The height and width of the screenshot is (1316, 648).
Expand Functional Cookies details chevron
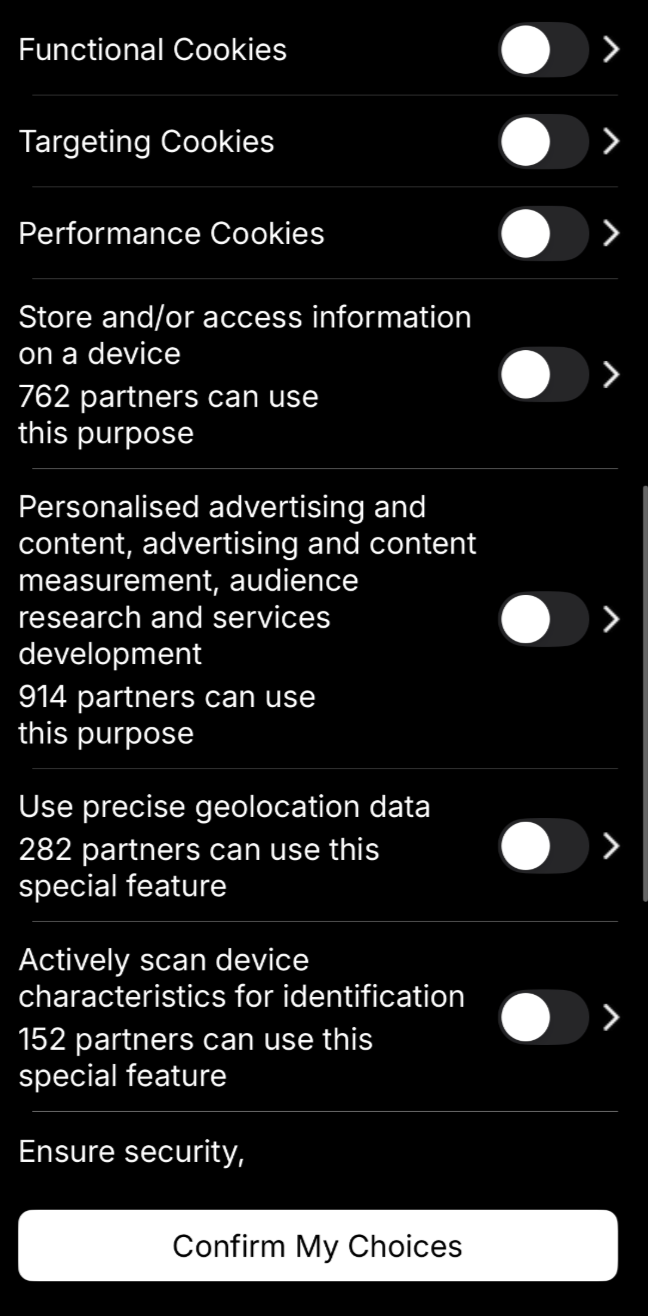point(611,50)
